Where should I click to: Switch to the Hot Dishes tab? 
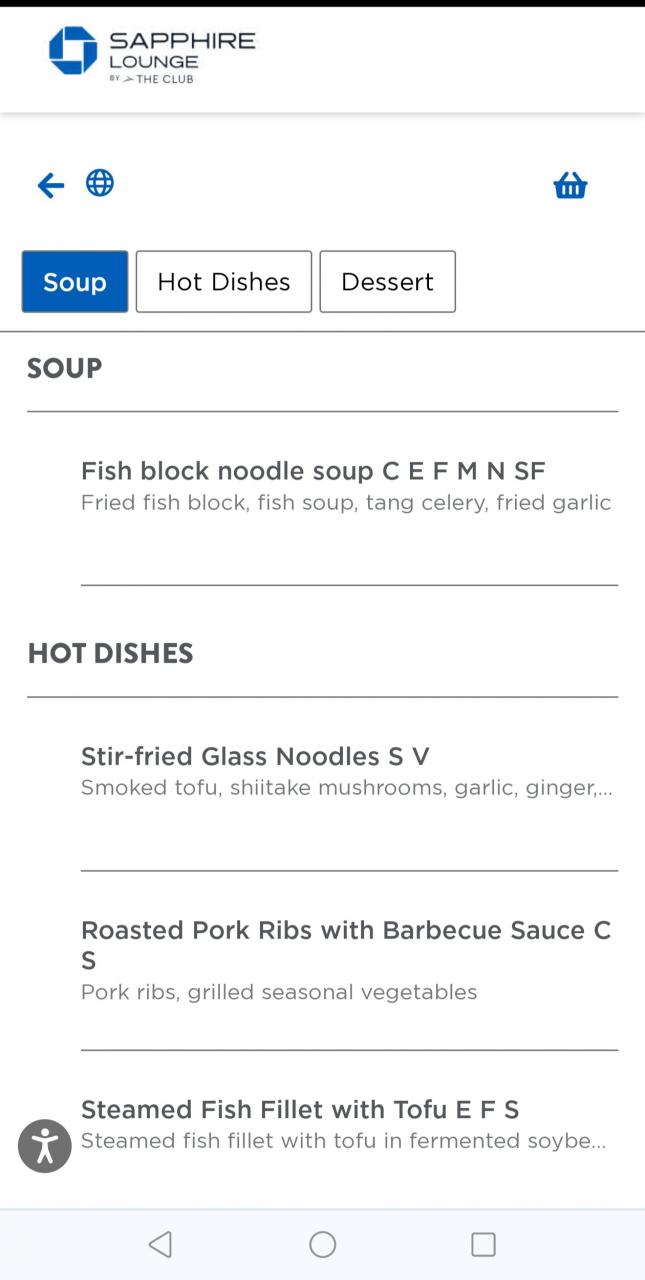224,281
